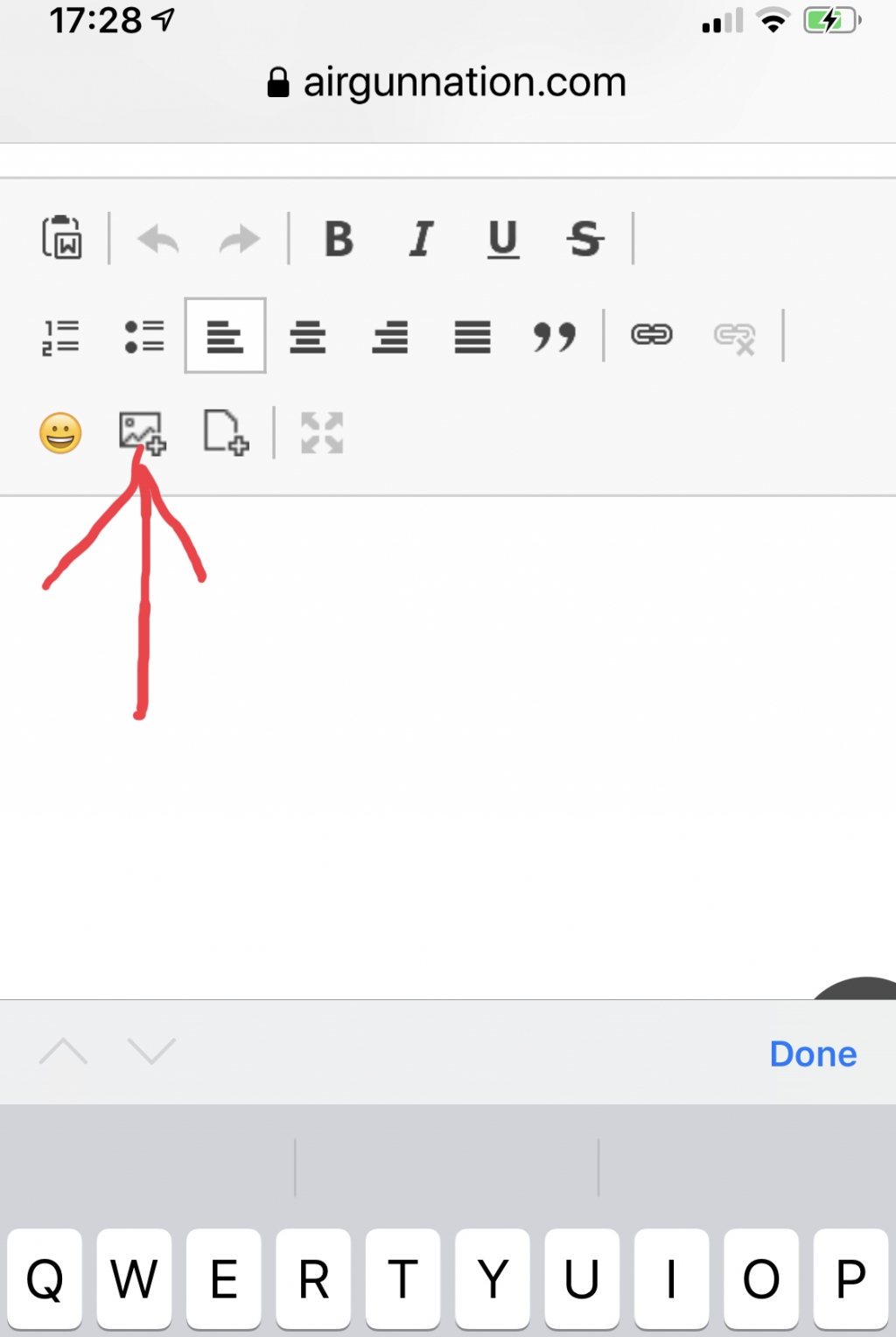Select left text alignment
Image resolution: width=896 pixels, height=1337 pixels.
pyautogui.click(x=225, y=336)
